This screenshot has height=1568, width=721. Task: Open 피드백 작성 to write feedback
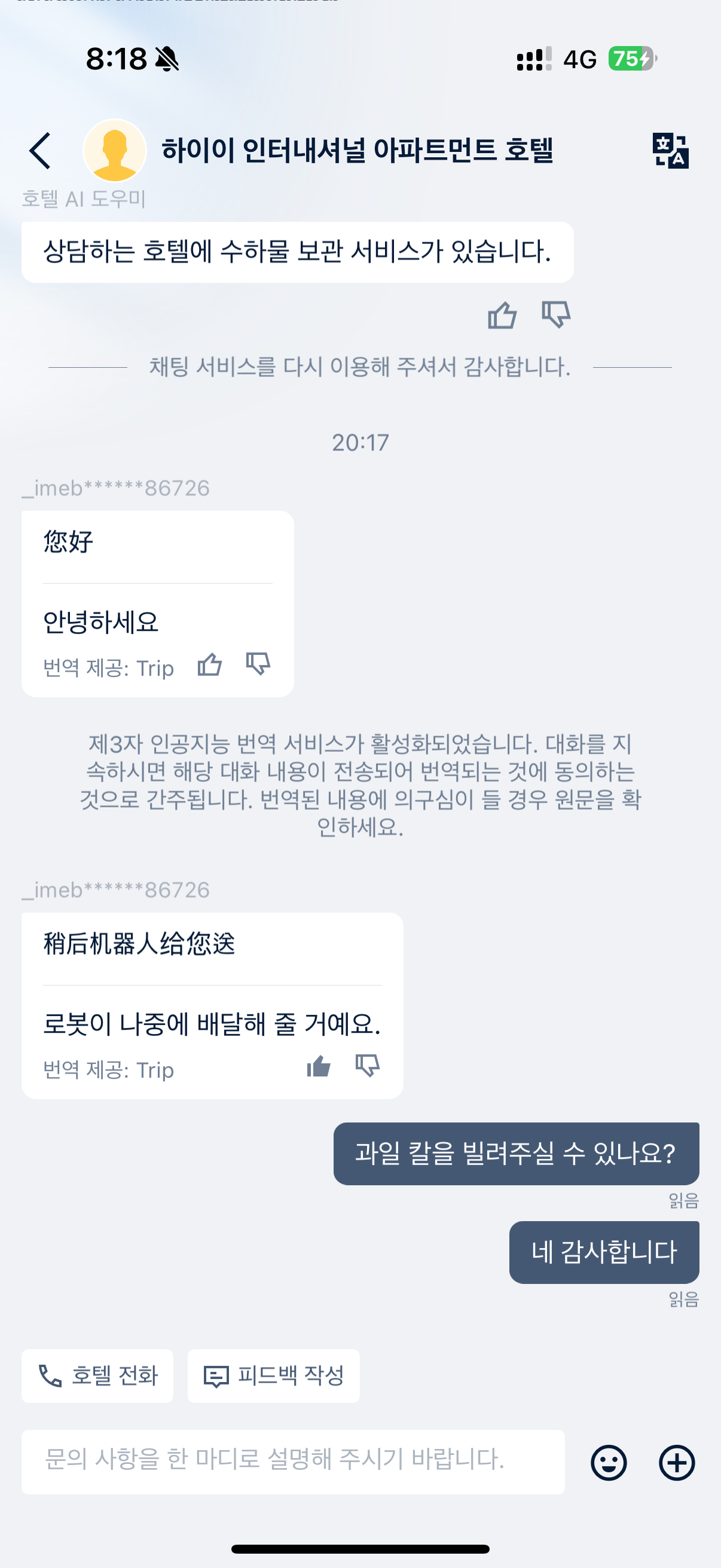point(274,1375)
